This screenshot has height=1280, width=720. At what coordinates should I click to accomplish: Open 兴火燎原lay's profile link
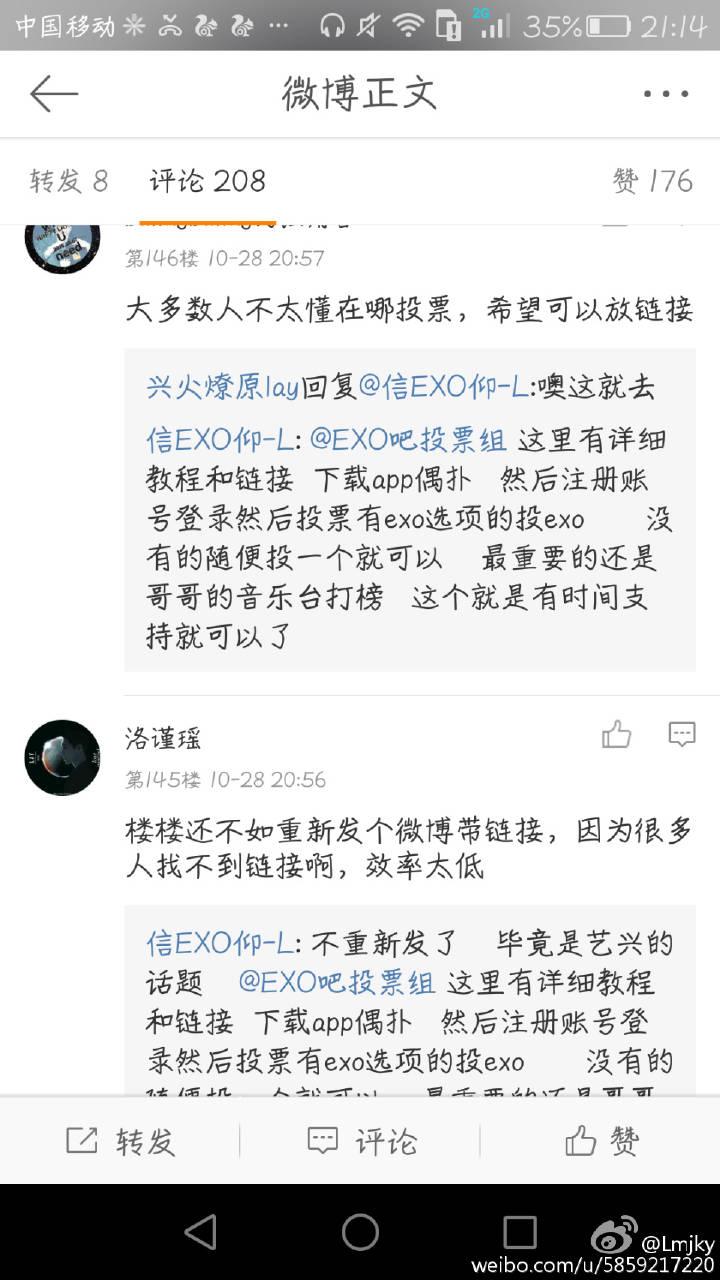[222, 387]
